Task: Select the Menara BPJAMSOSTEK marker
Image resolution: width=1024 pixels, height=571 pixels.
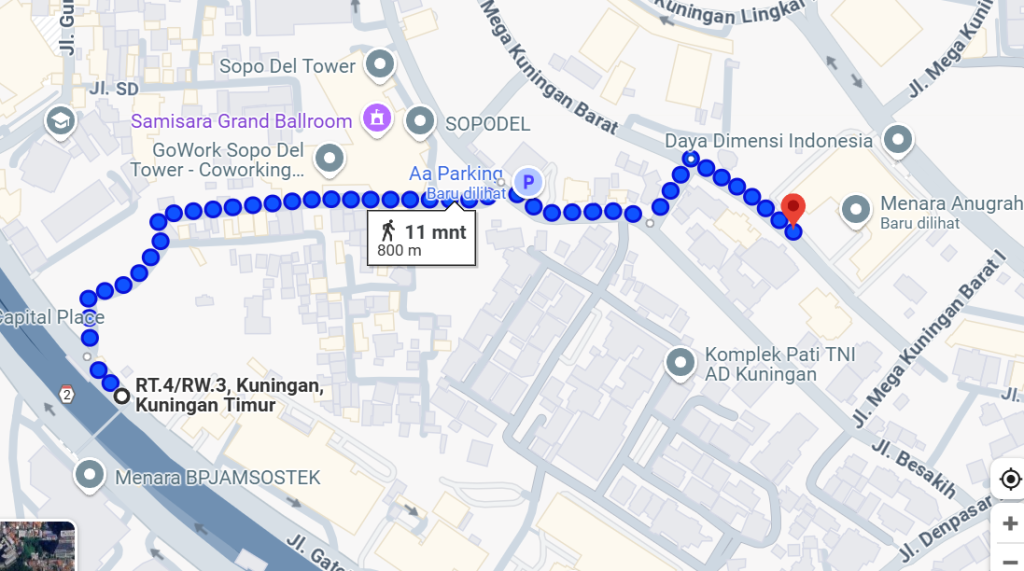Action: 92,474
